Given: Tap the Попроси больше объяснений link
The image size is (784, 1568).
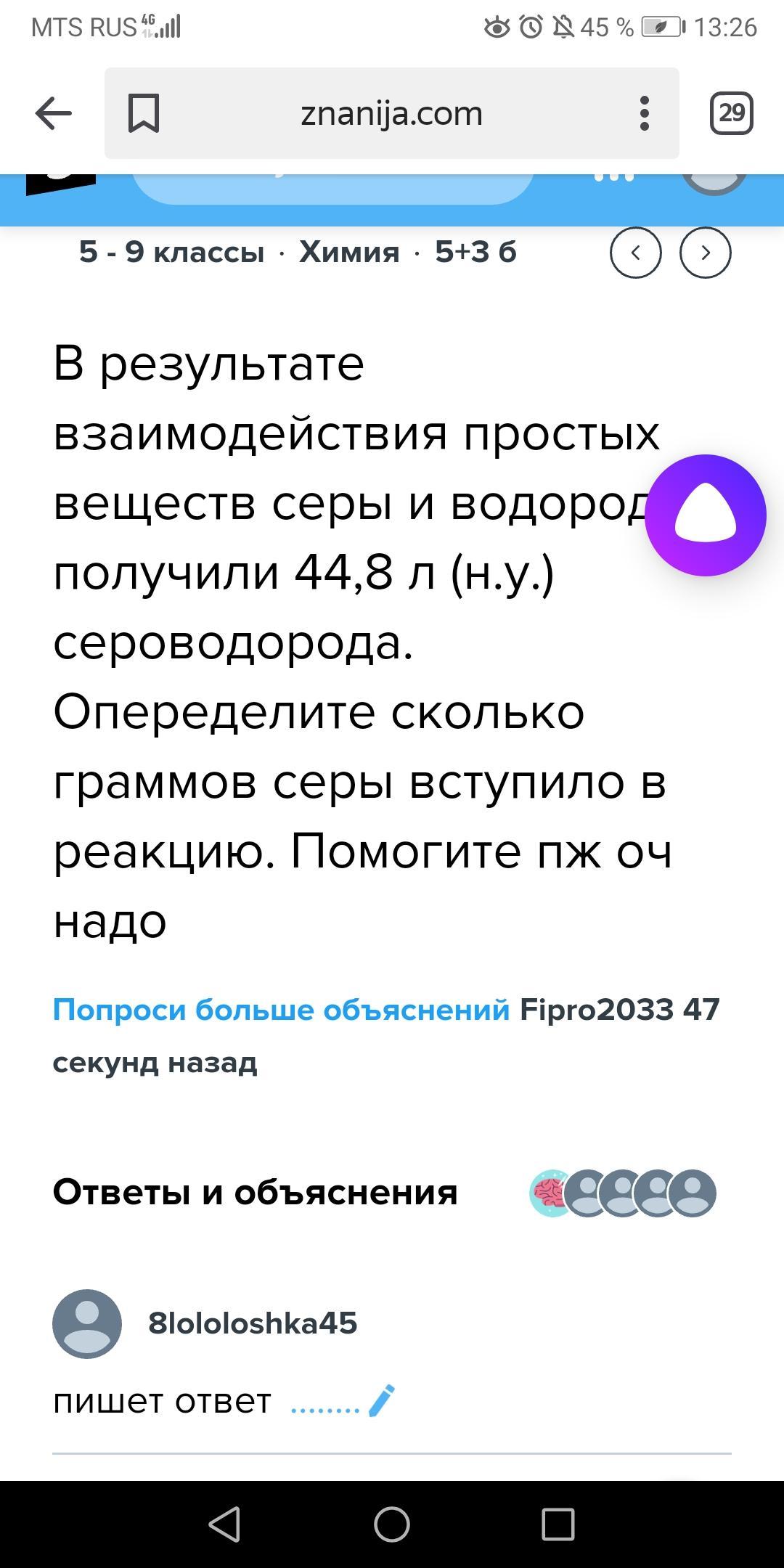Looking at the screenshot, I should [281, 1010].
